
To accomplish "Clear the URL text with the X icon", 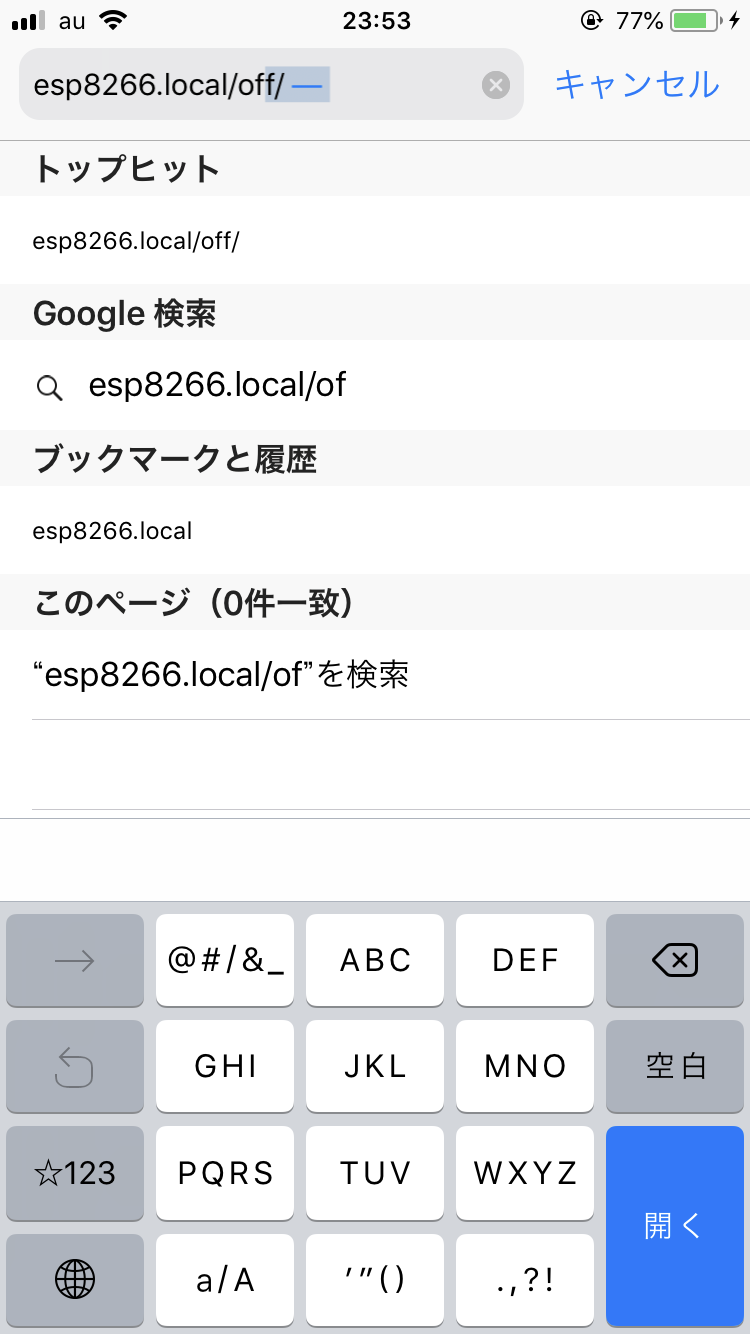I will pos(496,85).
